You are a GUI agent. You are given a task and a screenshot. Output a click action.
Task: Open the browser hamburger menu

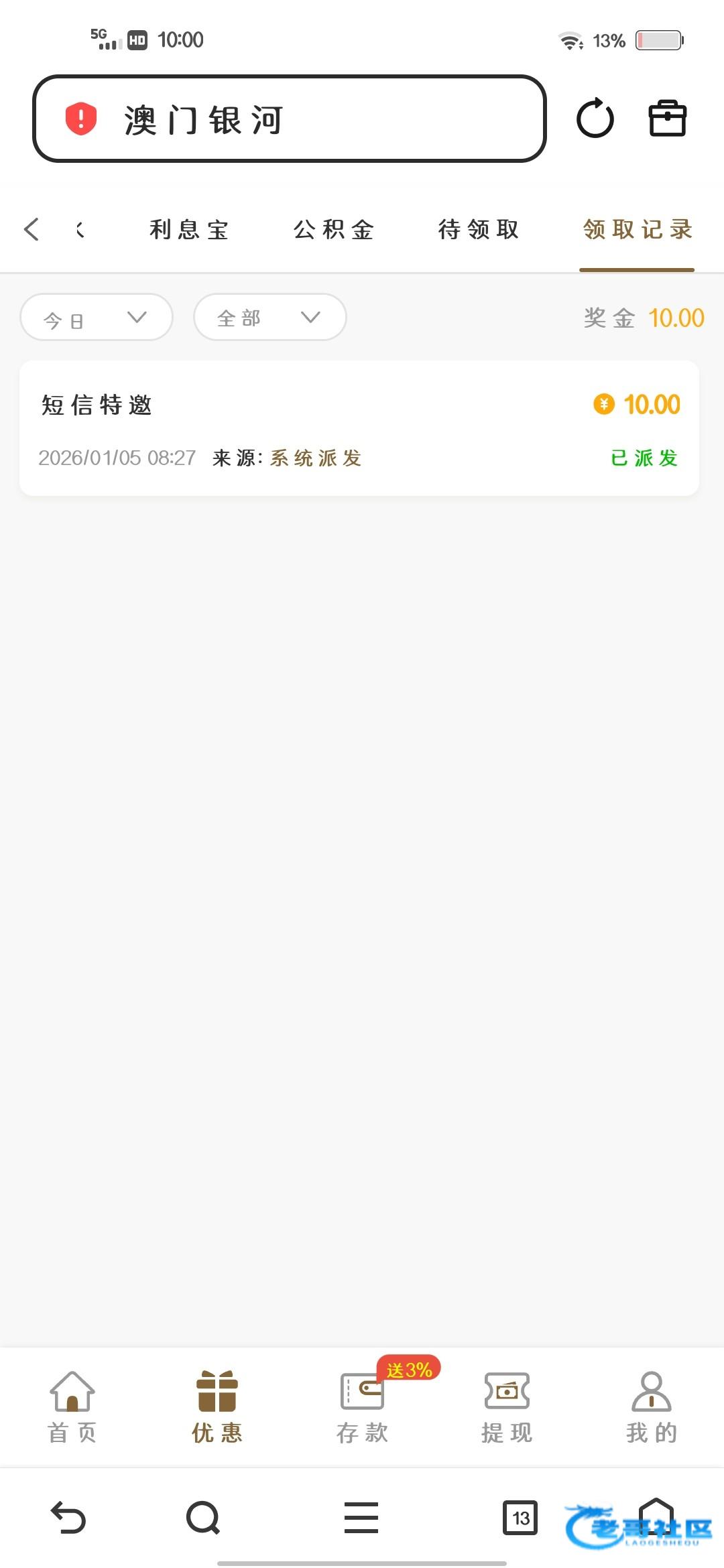tap(361, 1518)
